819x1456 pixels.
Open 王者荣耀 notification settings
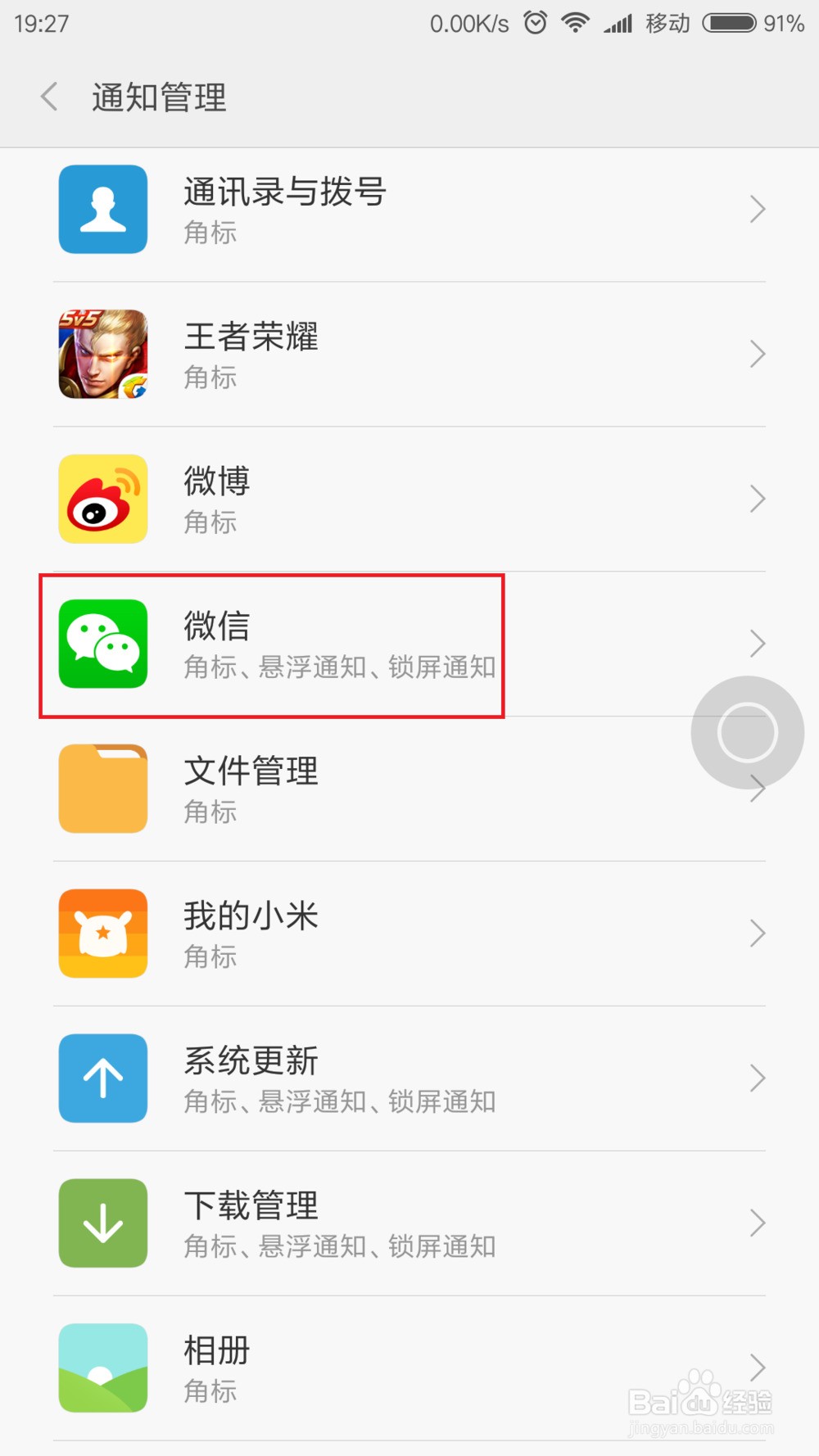point(409,355)
